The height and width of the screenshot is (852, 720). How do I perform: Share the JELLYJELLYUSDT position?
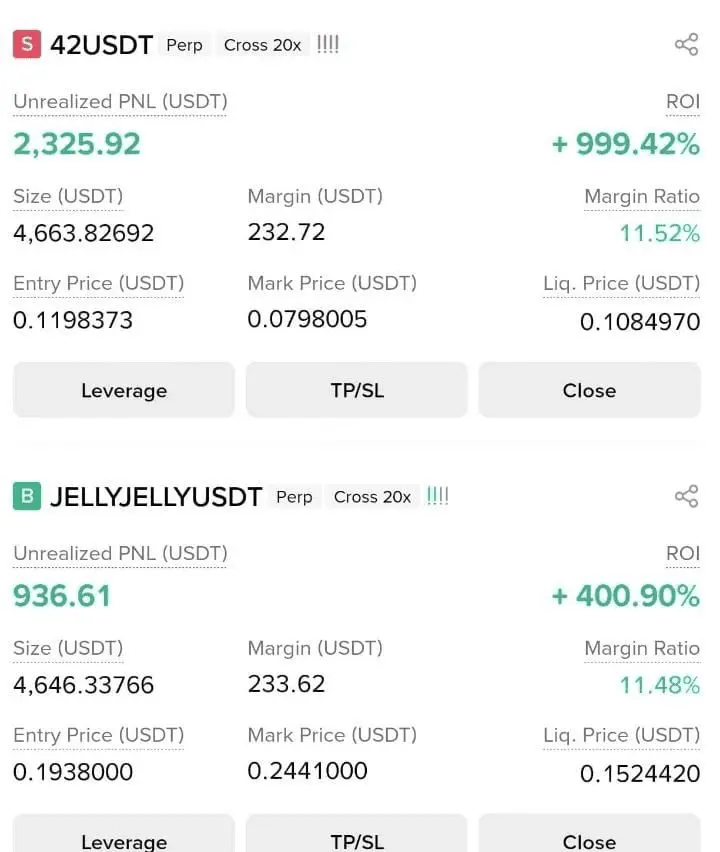686,496
